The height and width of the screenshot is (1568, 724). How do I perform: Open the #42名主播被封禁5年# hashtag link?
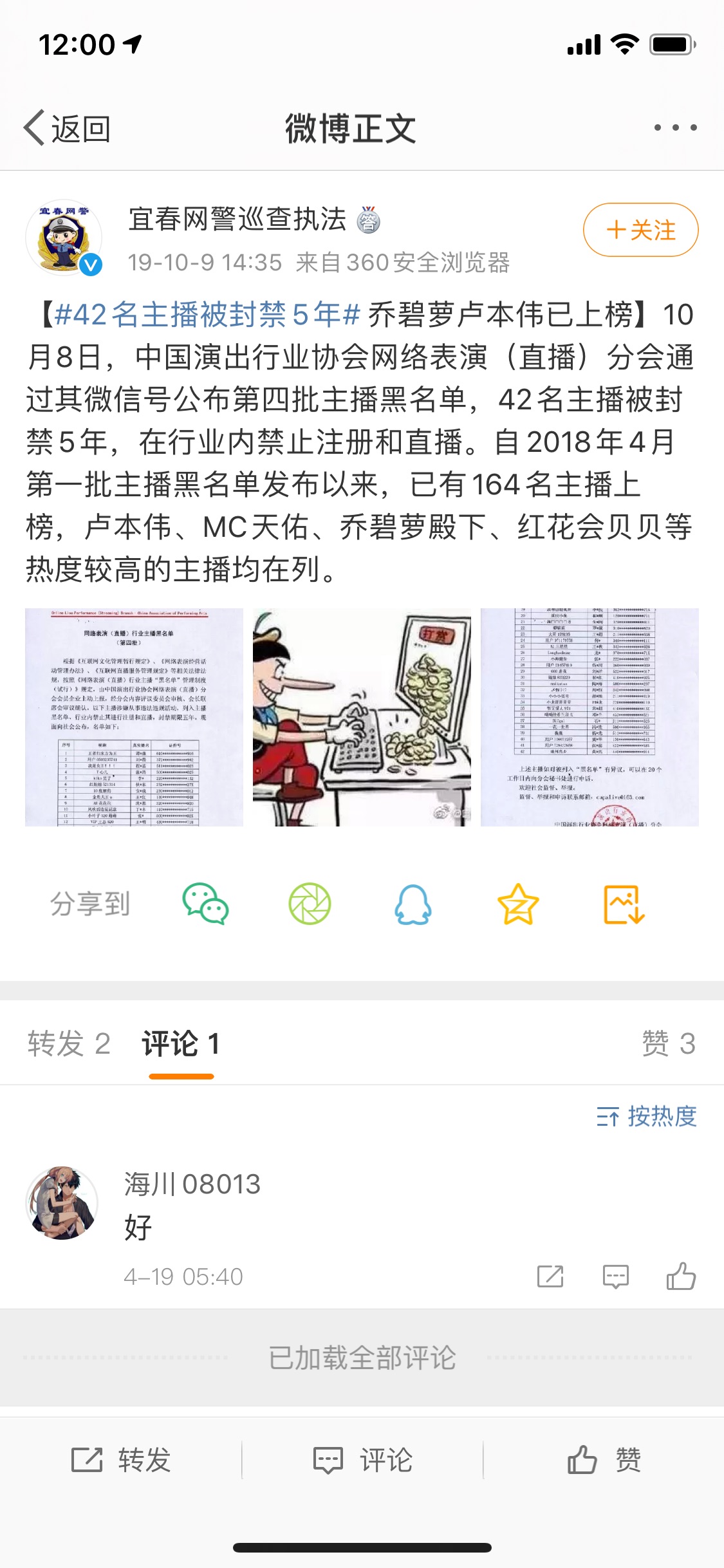[207, 315]
